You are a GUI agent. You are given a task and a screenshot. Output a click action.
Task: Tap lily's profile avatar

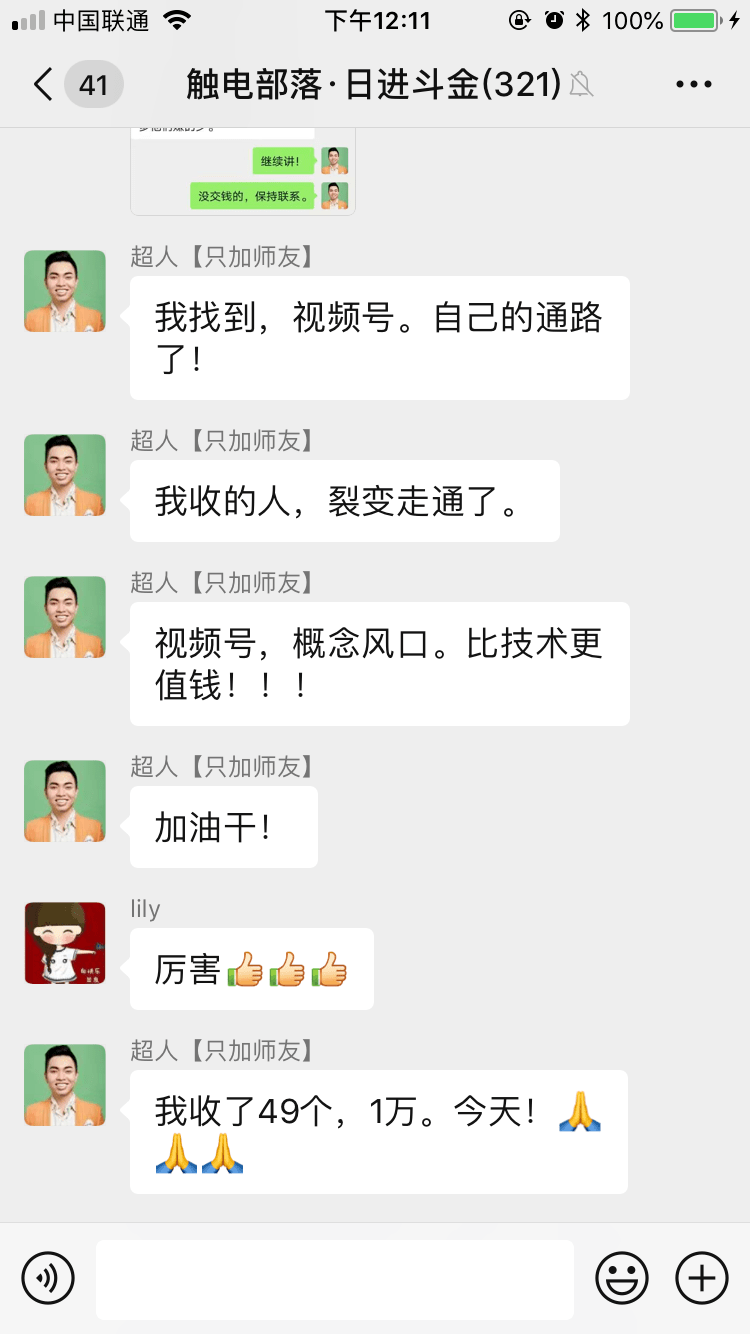coord(64,943)
